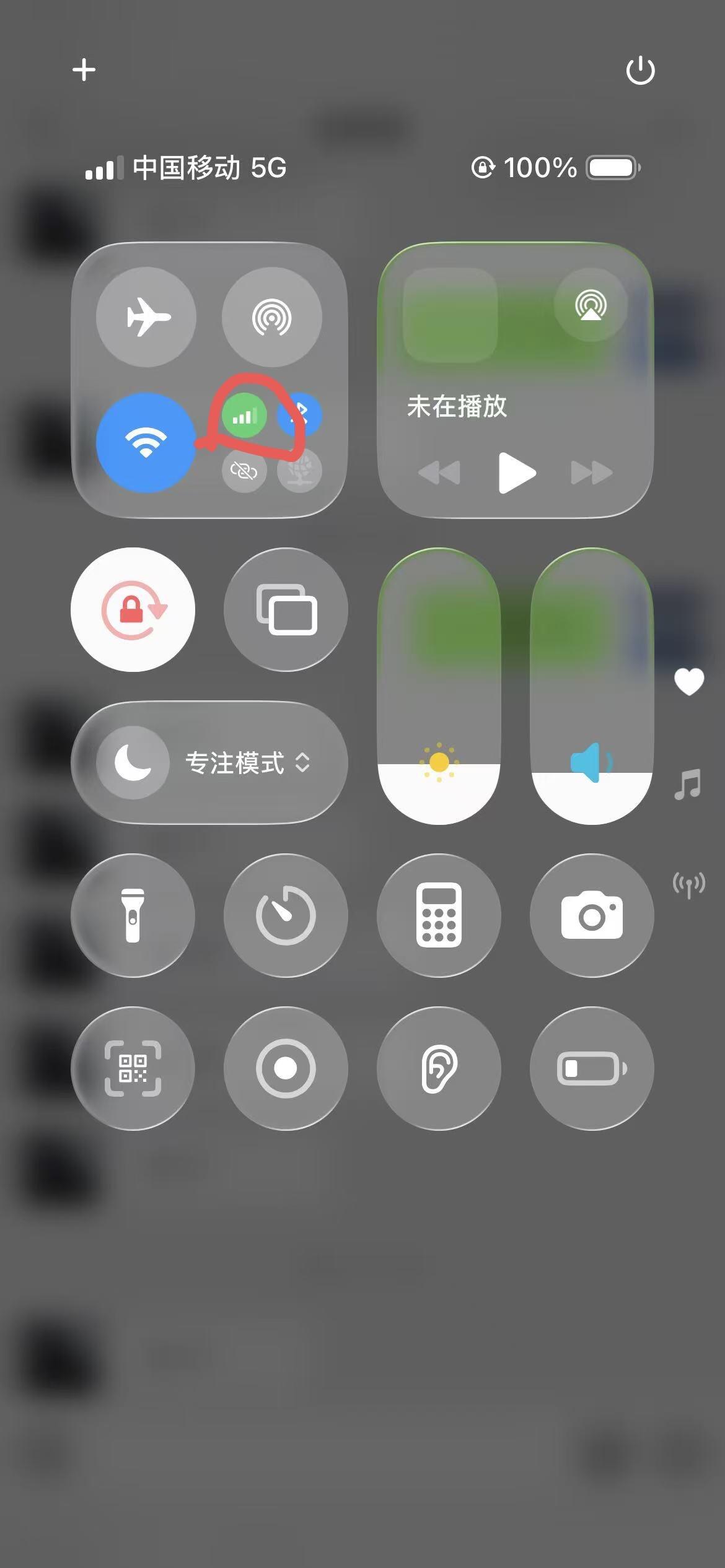
Task: Toggle cellular data
Action: click(244, 416)
